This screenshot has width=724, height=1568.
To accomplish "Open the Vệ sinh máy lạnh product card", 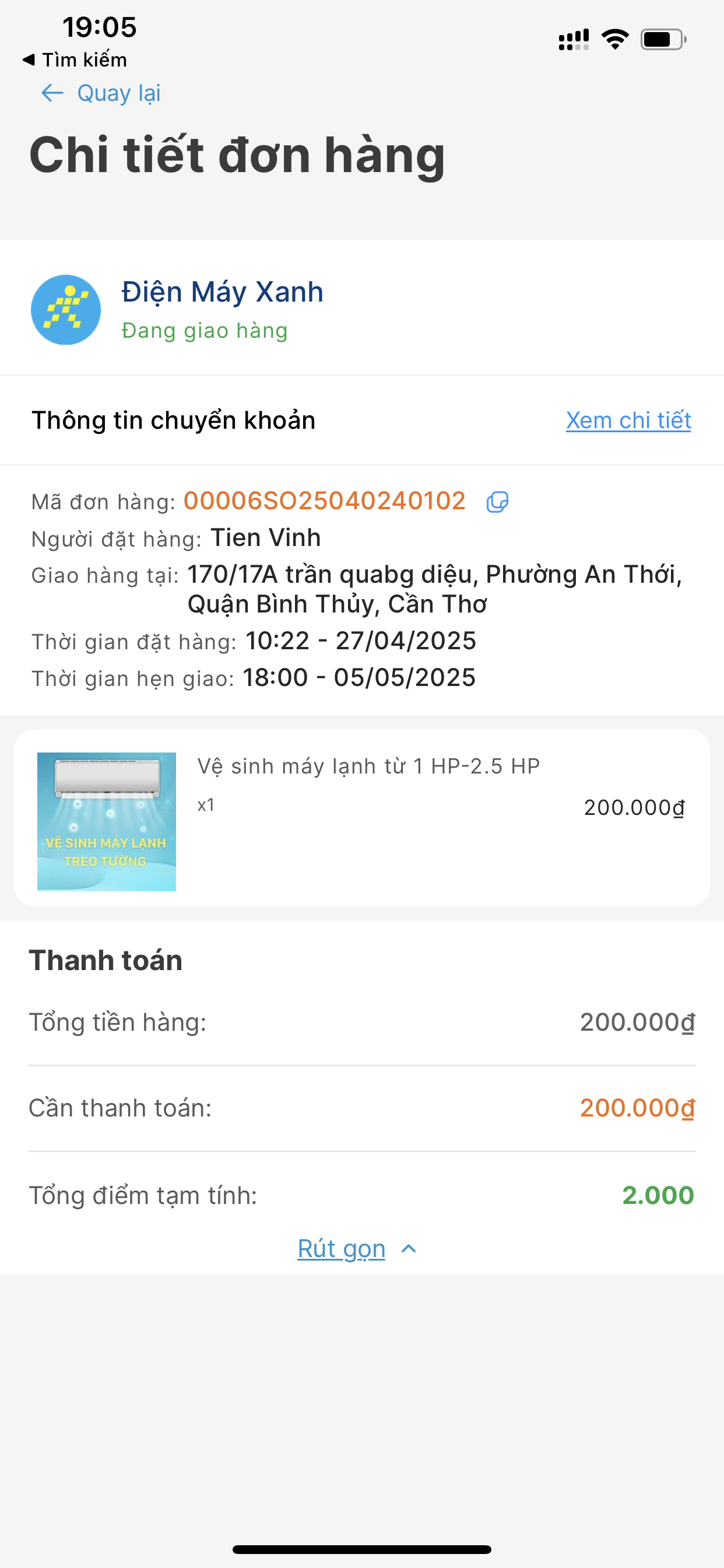I will point(361,817).
